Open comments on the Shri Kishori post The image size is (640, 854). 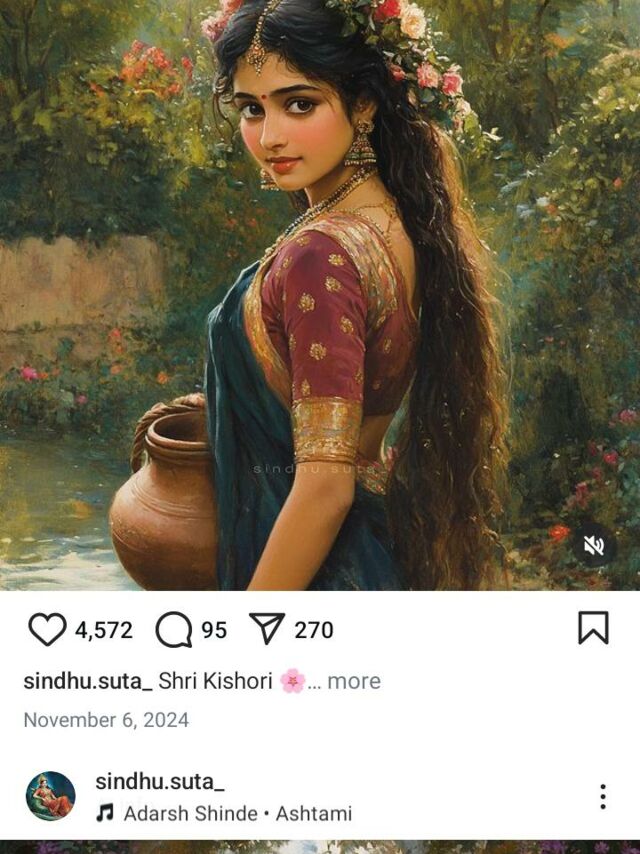[174, 629]
